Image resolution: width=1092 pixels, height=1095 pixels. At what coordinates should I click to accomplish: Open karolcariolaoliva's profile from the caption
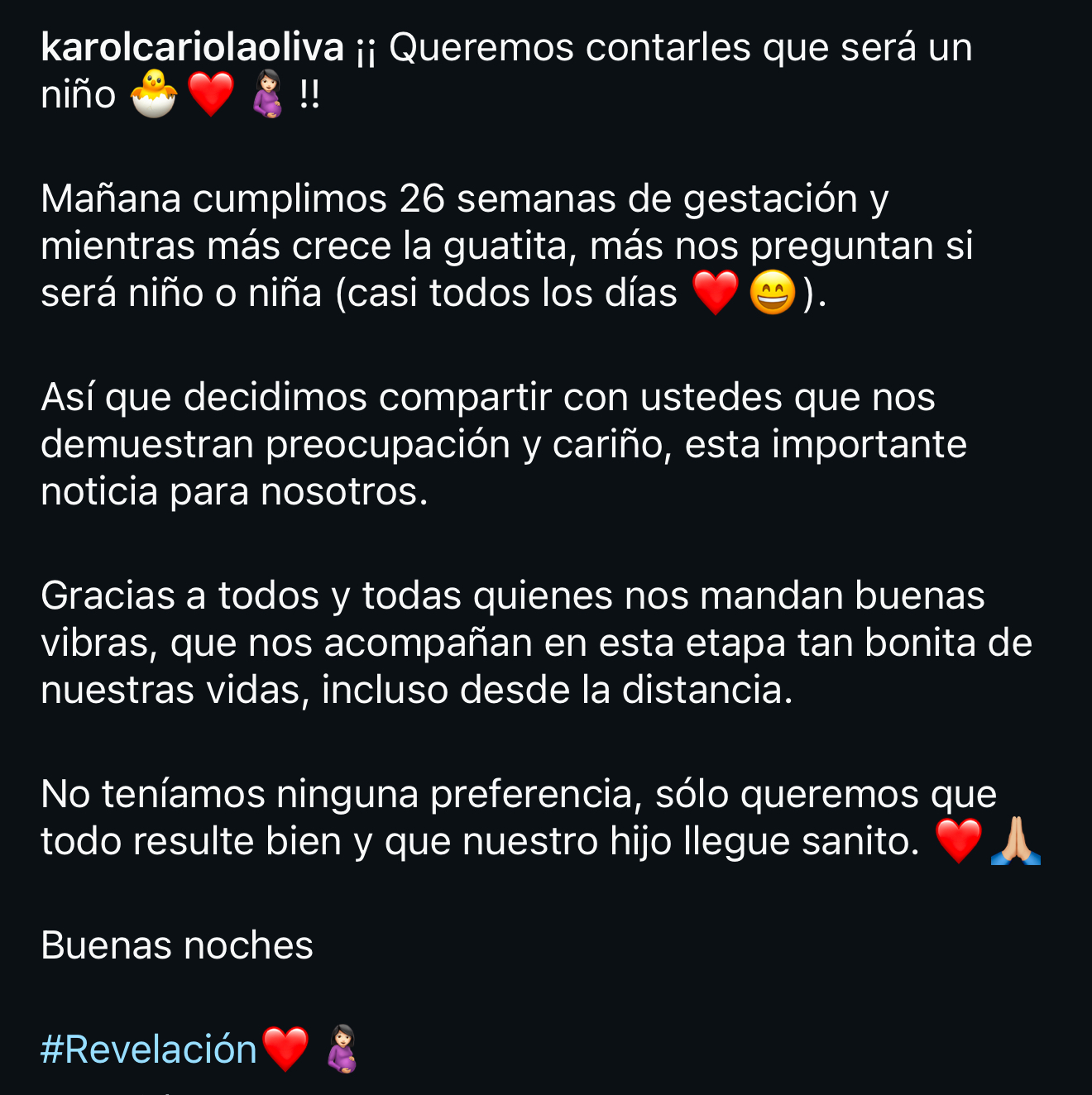(192, 48)
